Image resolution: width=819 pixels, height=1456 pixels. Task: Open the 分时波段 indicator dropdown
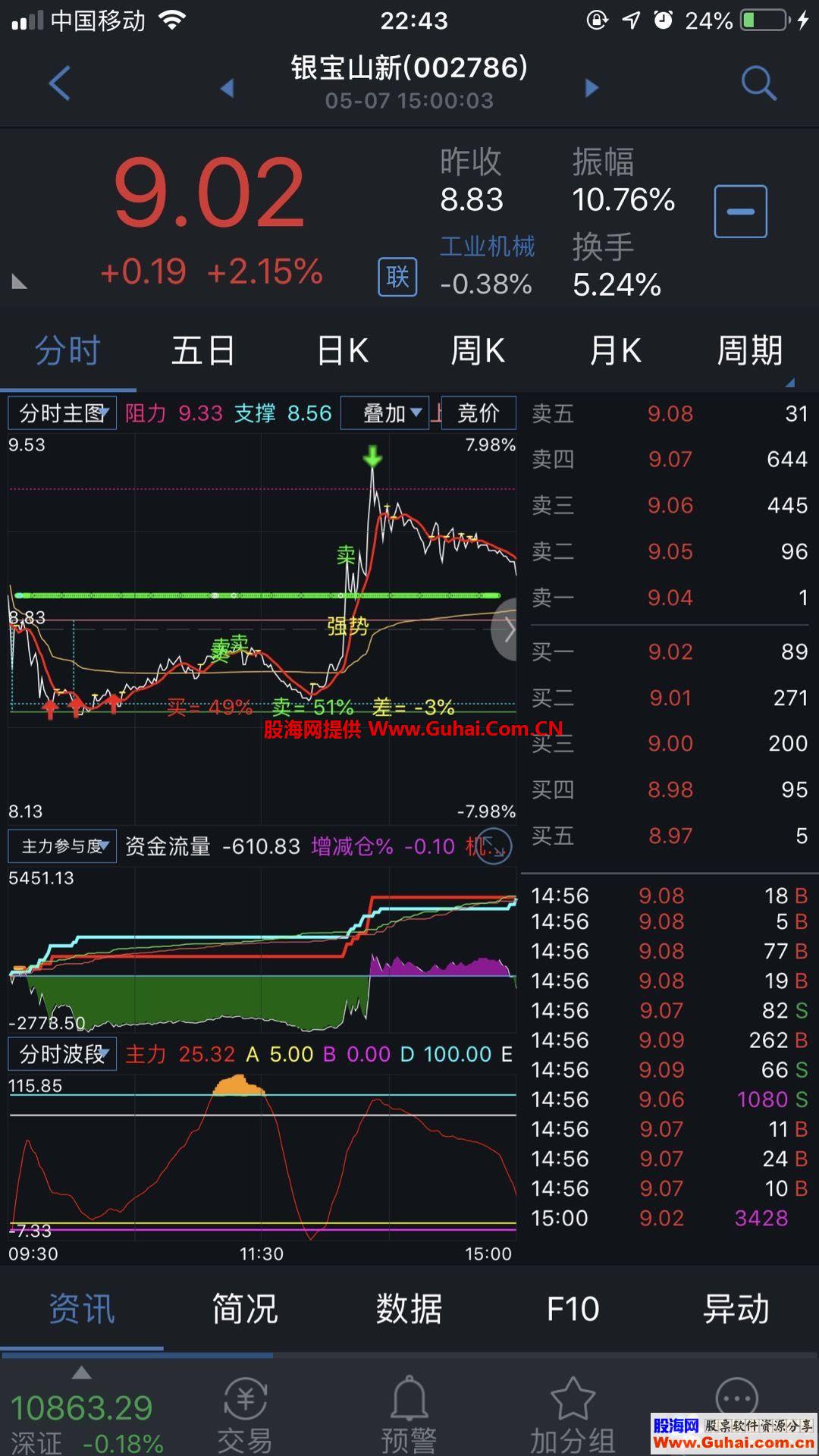tap(62, 1054)
